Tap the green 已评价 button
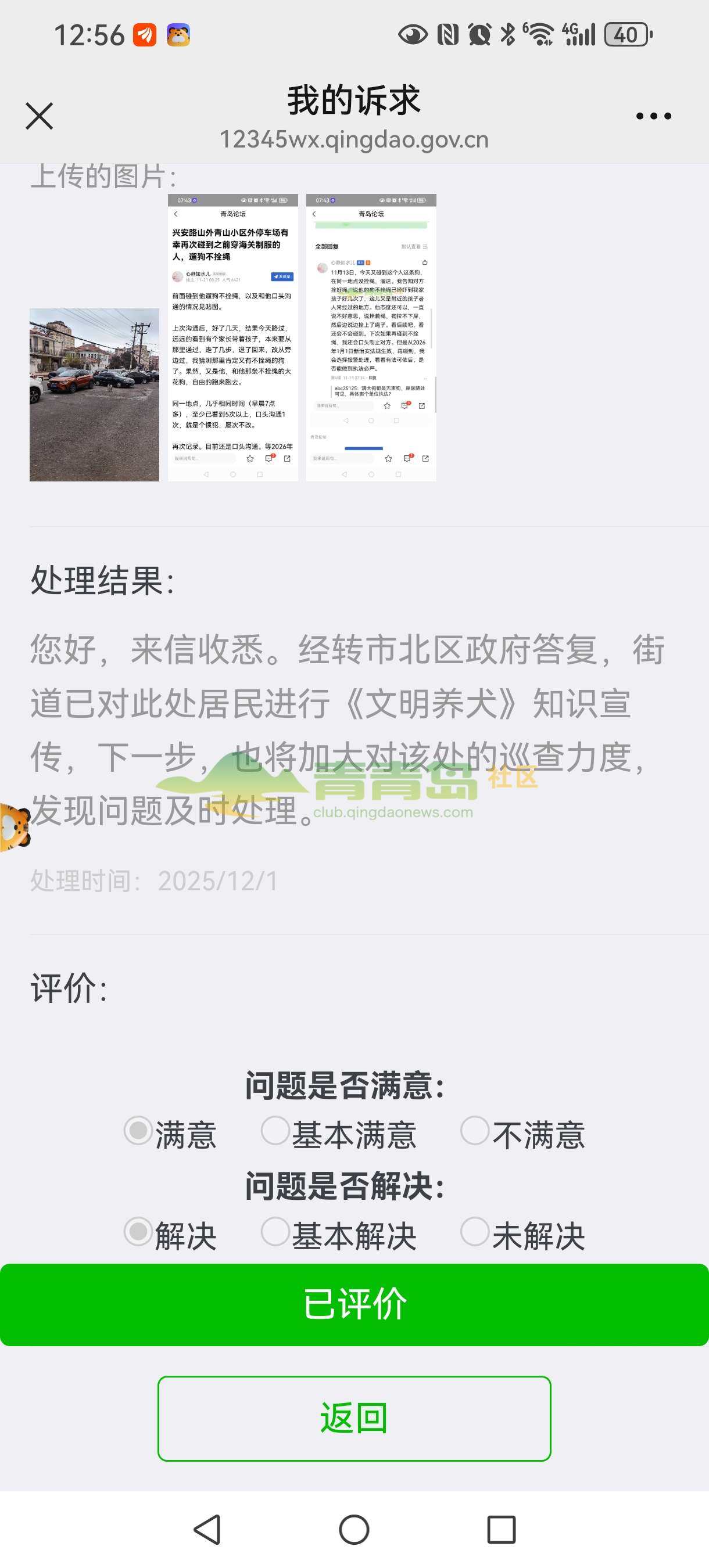The height and width of the screenshot is (1568, 709). 354,1304
